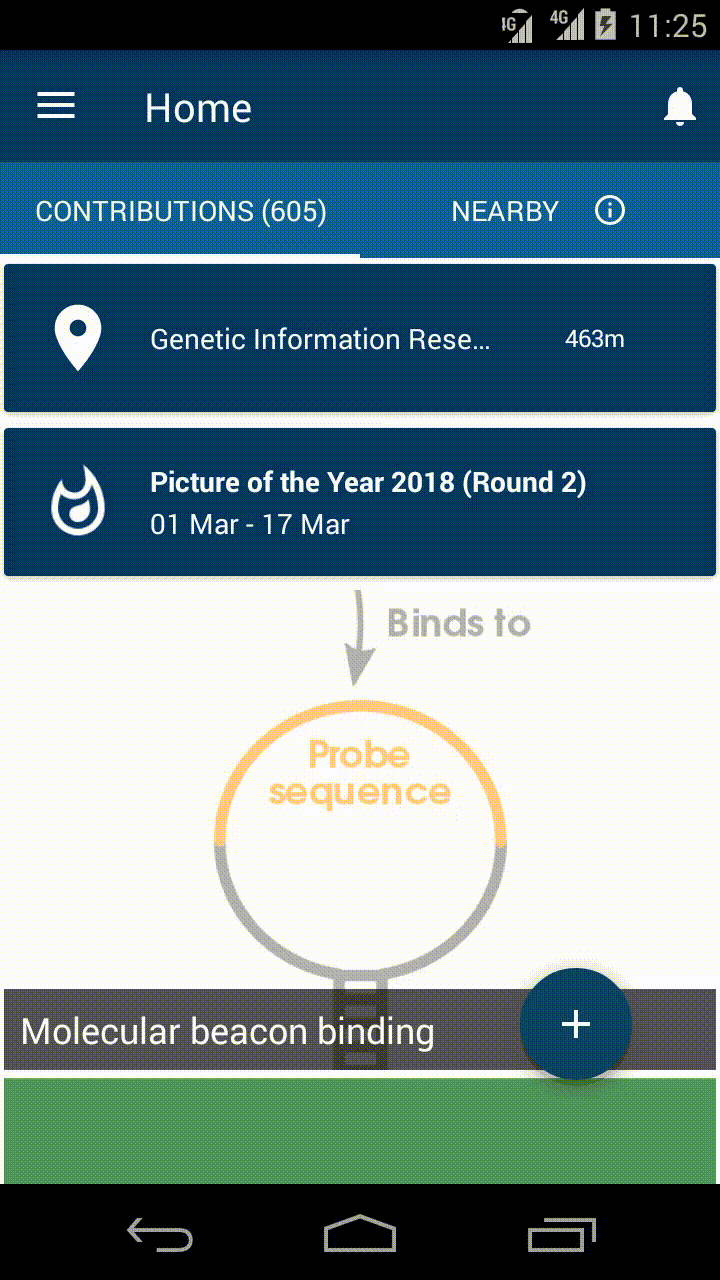Open Picture of the Year 2018 campaign card
Image resolution: width=720 pixels, height=1280 pixels.
pos(360,502)
